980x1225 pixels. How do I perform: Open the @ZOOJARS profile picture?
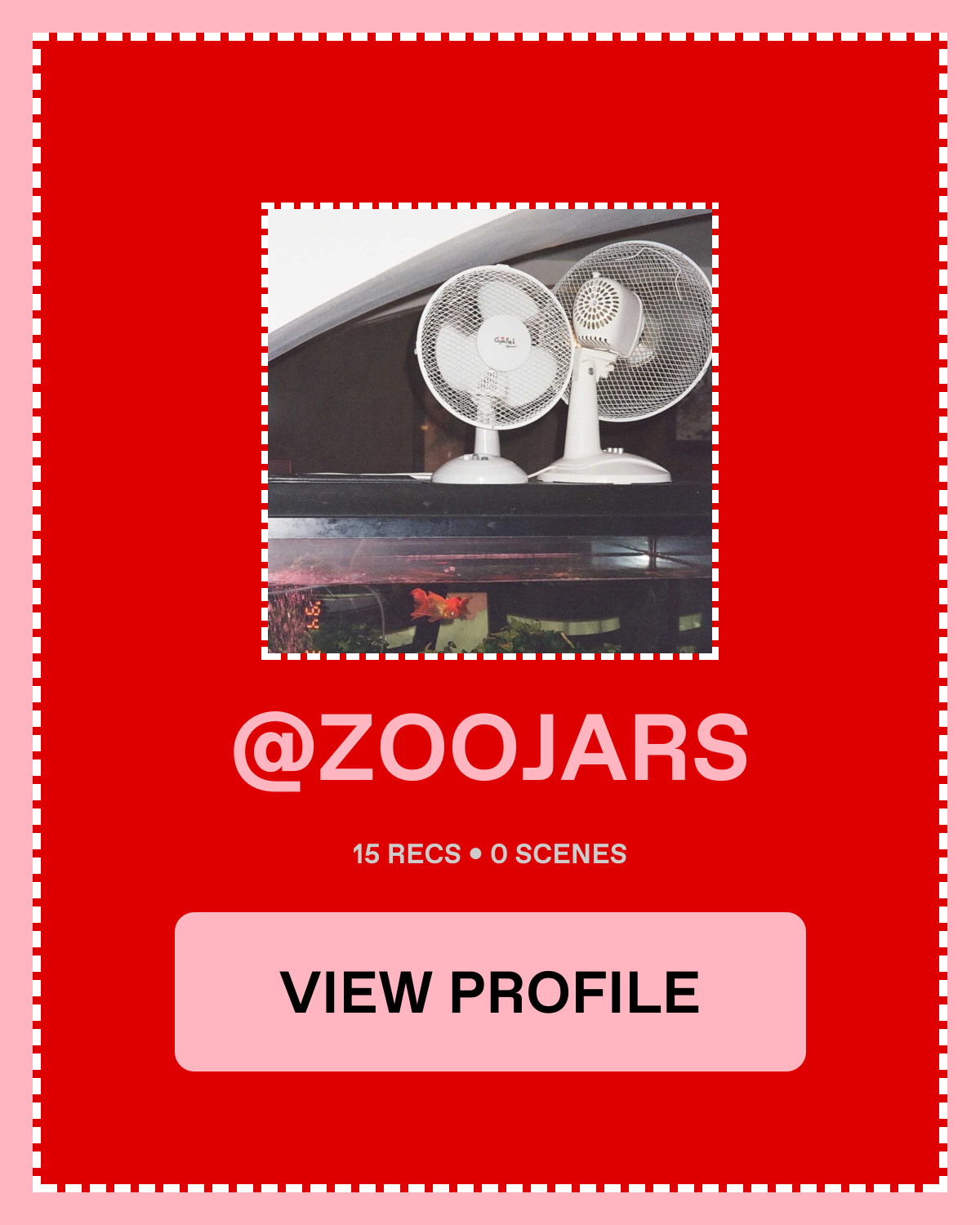(x=490, y=430)
